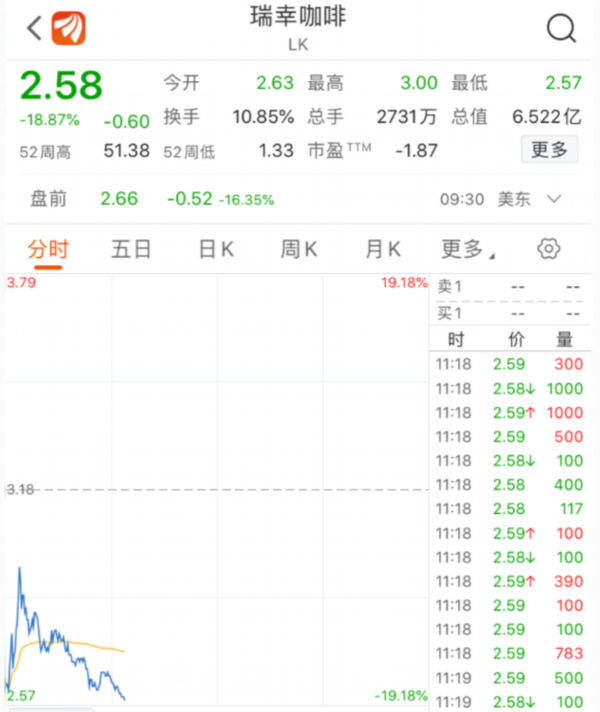
Task: Tap the 更多 button in stock details
Action: click(550, 150)
